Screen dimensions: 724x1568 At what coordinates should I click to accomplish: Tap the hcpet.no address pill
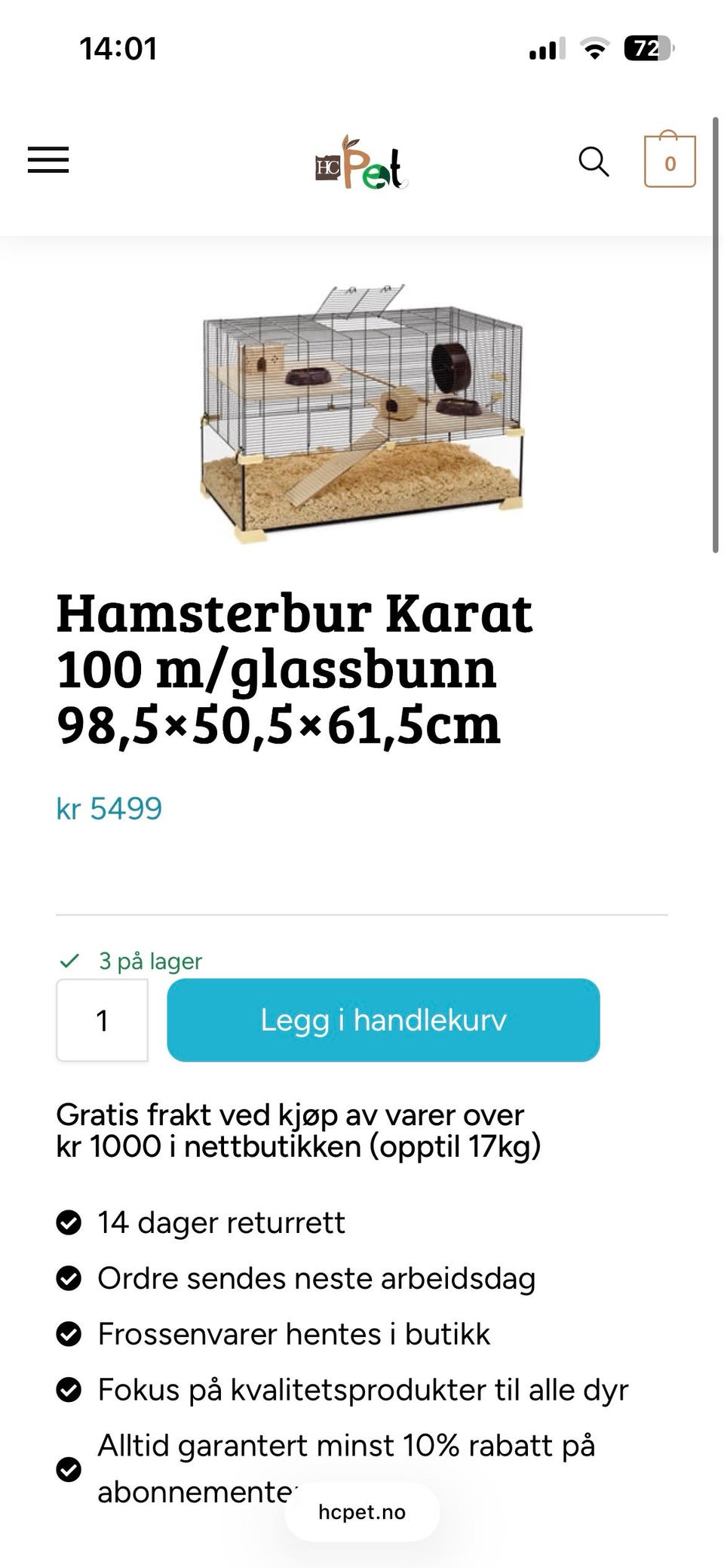[x=362, y=1511]
